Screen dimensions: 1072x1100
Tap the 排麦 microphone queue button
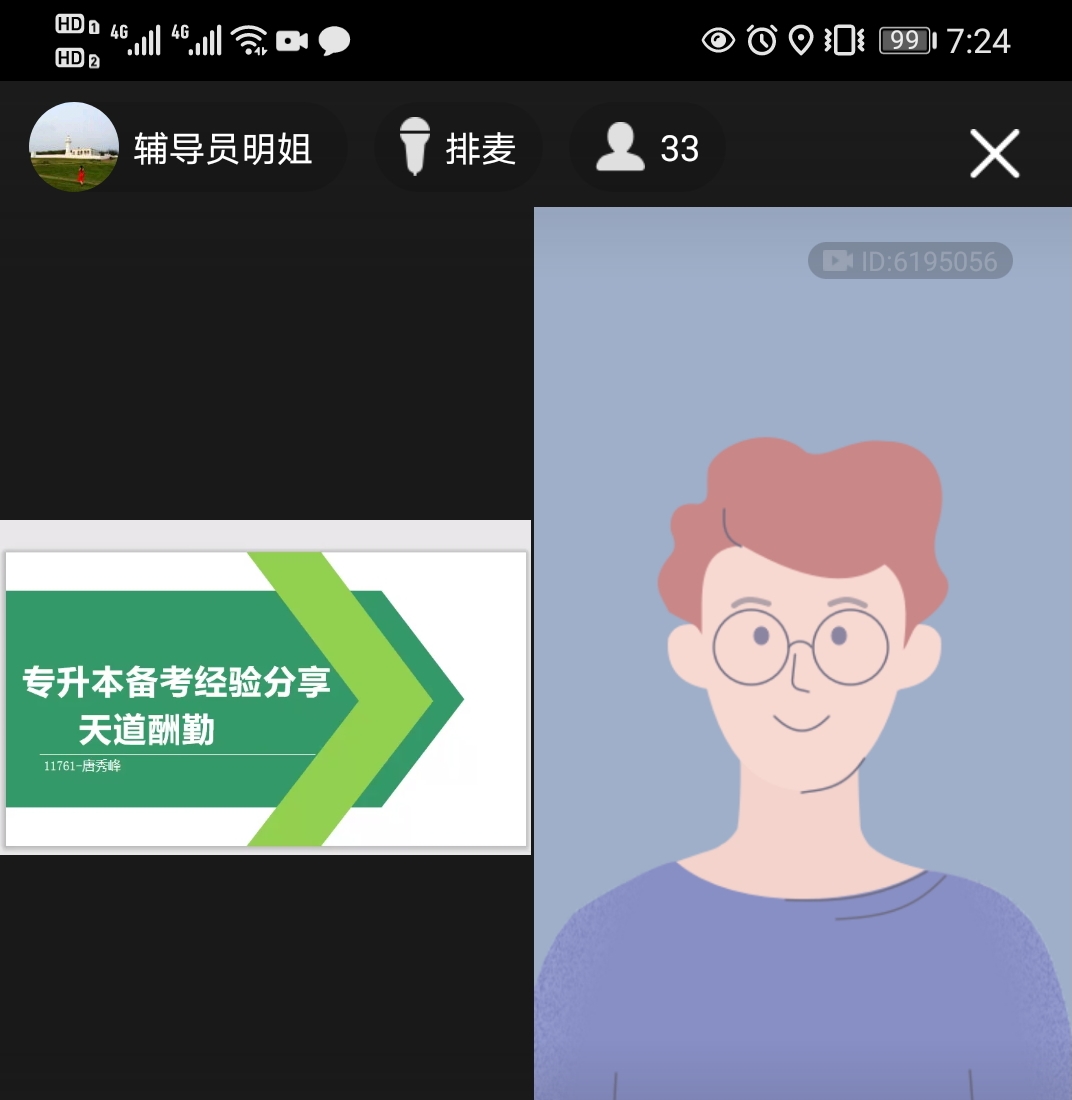(x=459, y=149)
